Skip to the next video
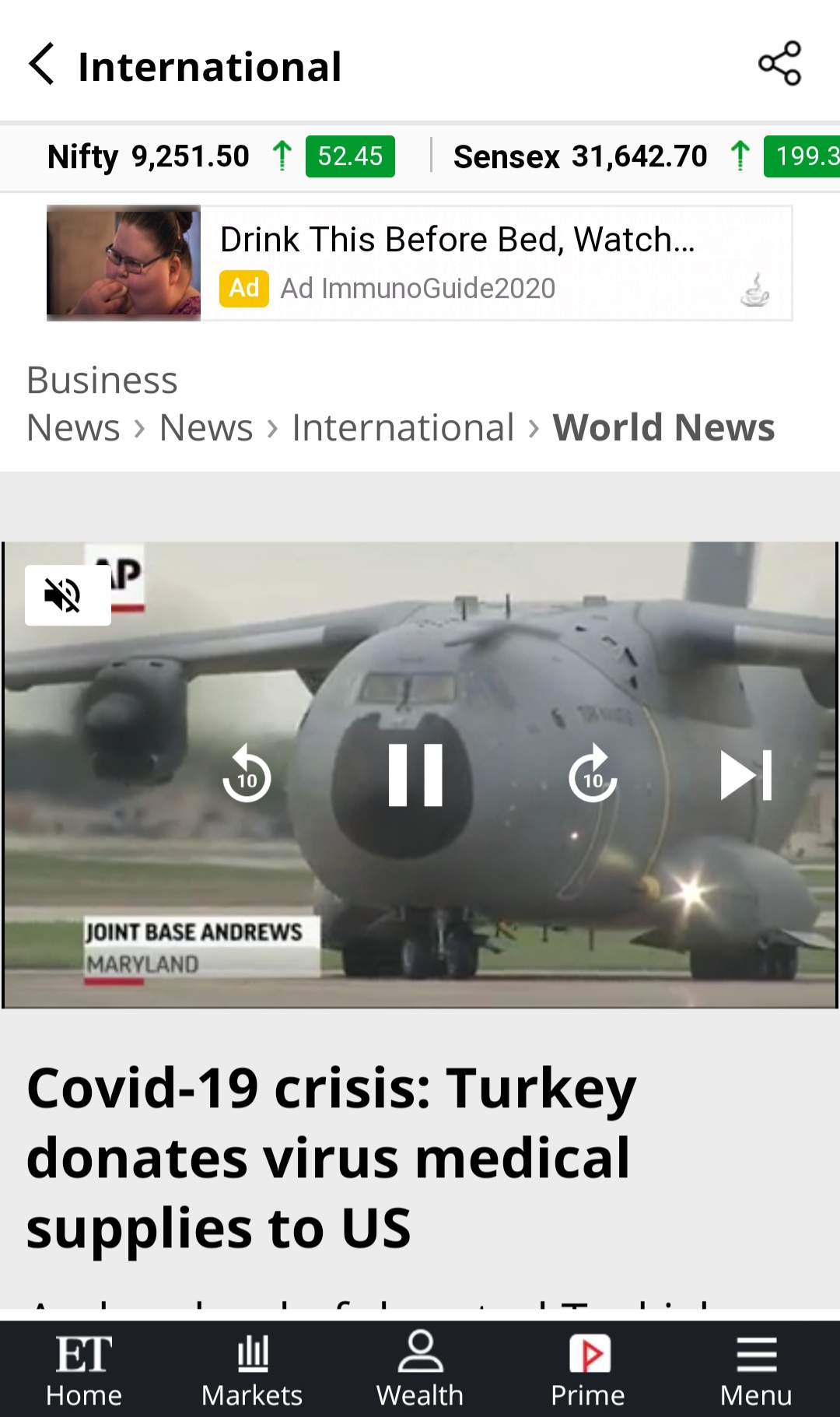 745,774
